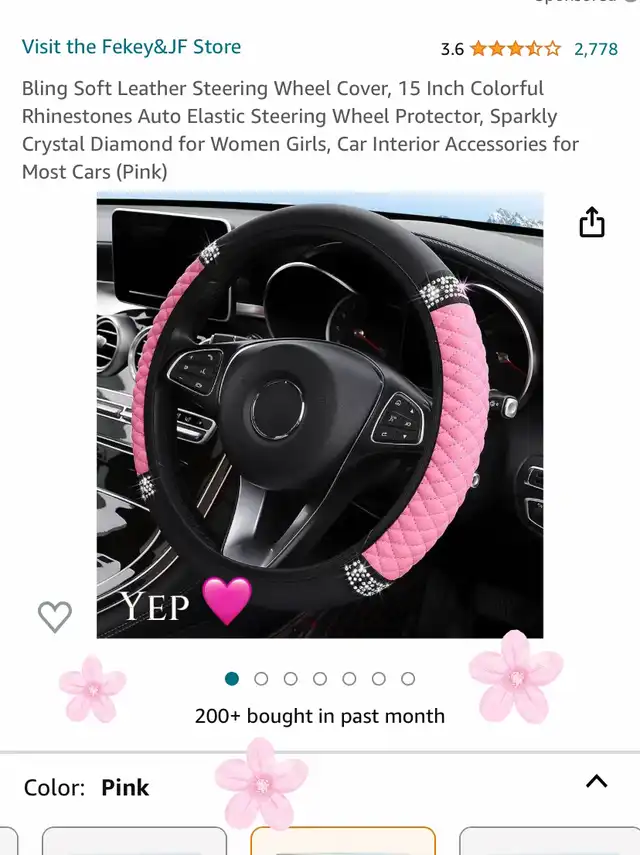Select the highlighted color swatch option
Image resolution: width=640 pixels, height=855 pixels.
click(343, 842)
